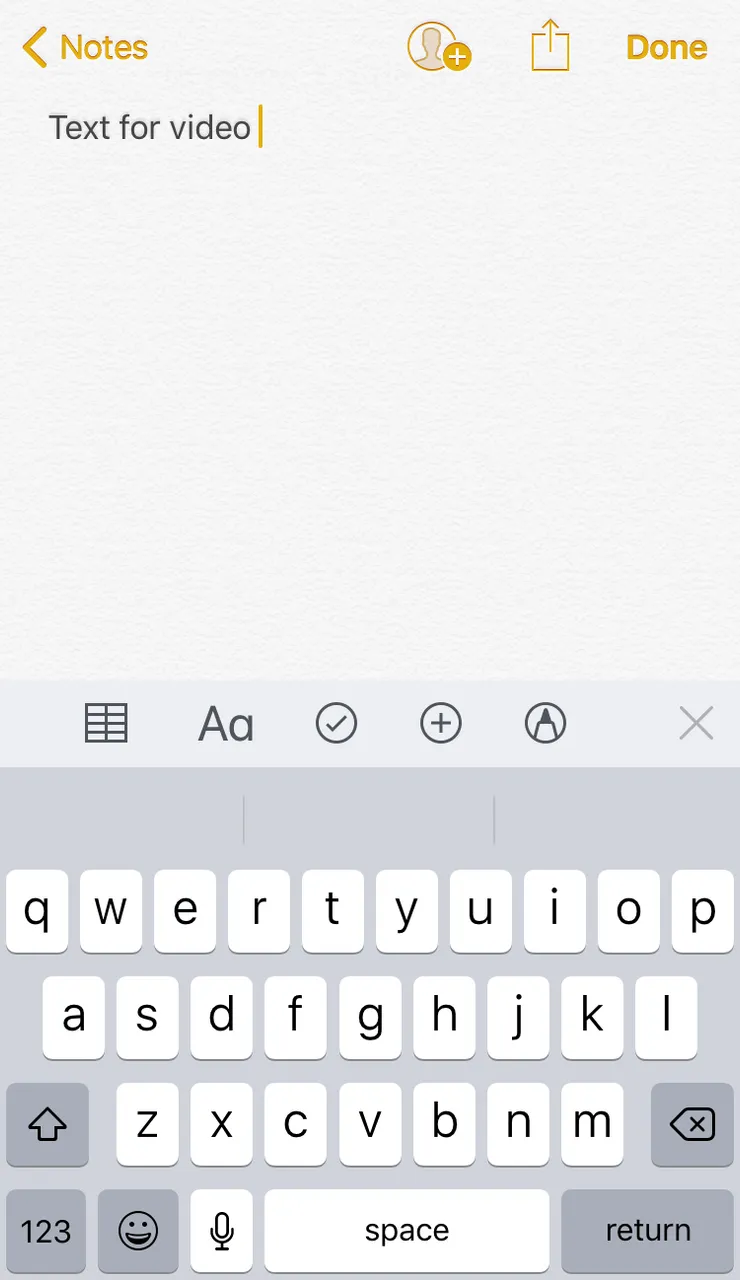This screenshot has height=1280, width=740.
Task: Hit the backspace key
Action: (x=692, y=1125)
